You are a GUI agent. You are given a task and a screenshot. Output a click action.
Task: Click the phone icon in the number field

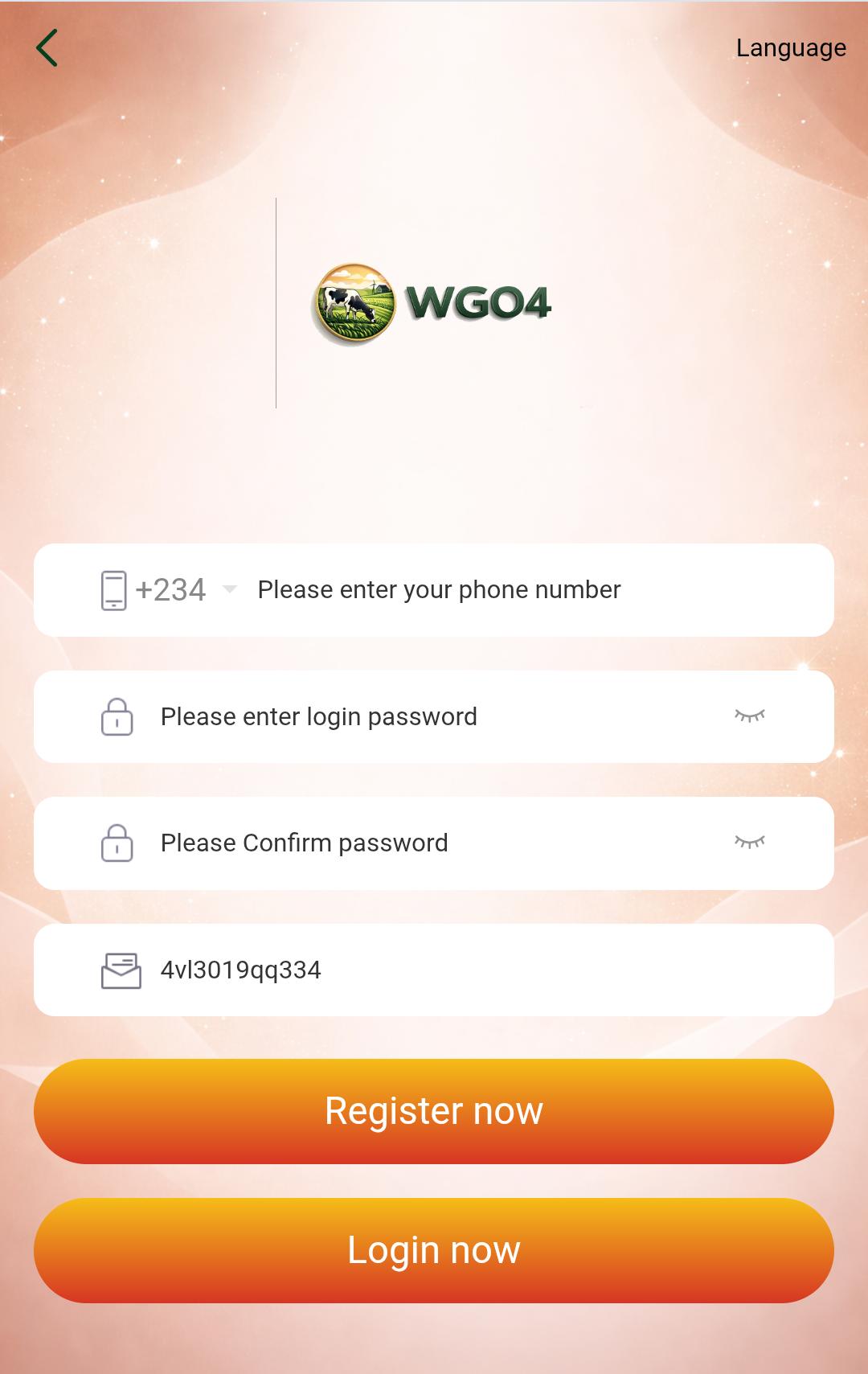(114, 589)
